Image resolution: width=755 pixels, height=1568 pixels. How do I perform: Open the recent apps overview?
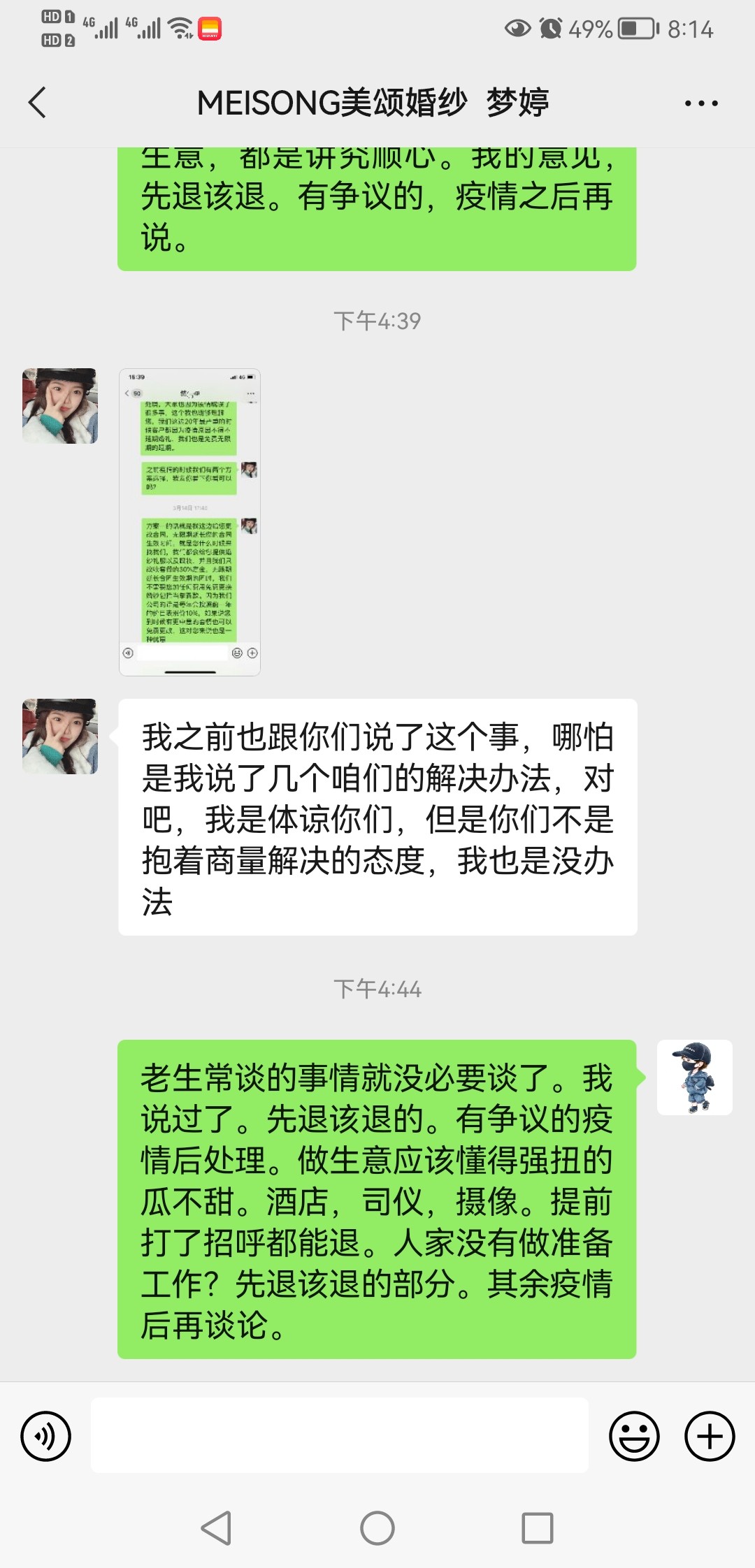click(x=538, y=1528)
